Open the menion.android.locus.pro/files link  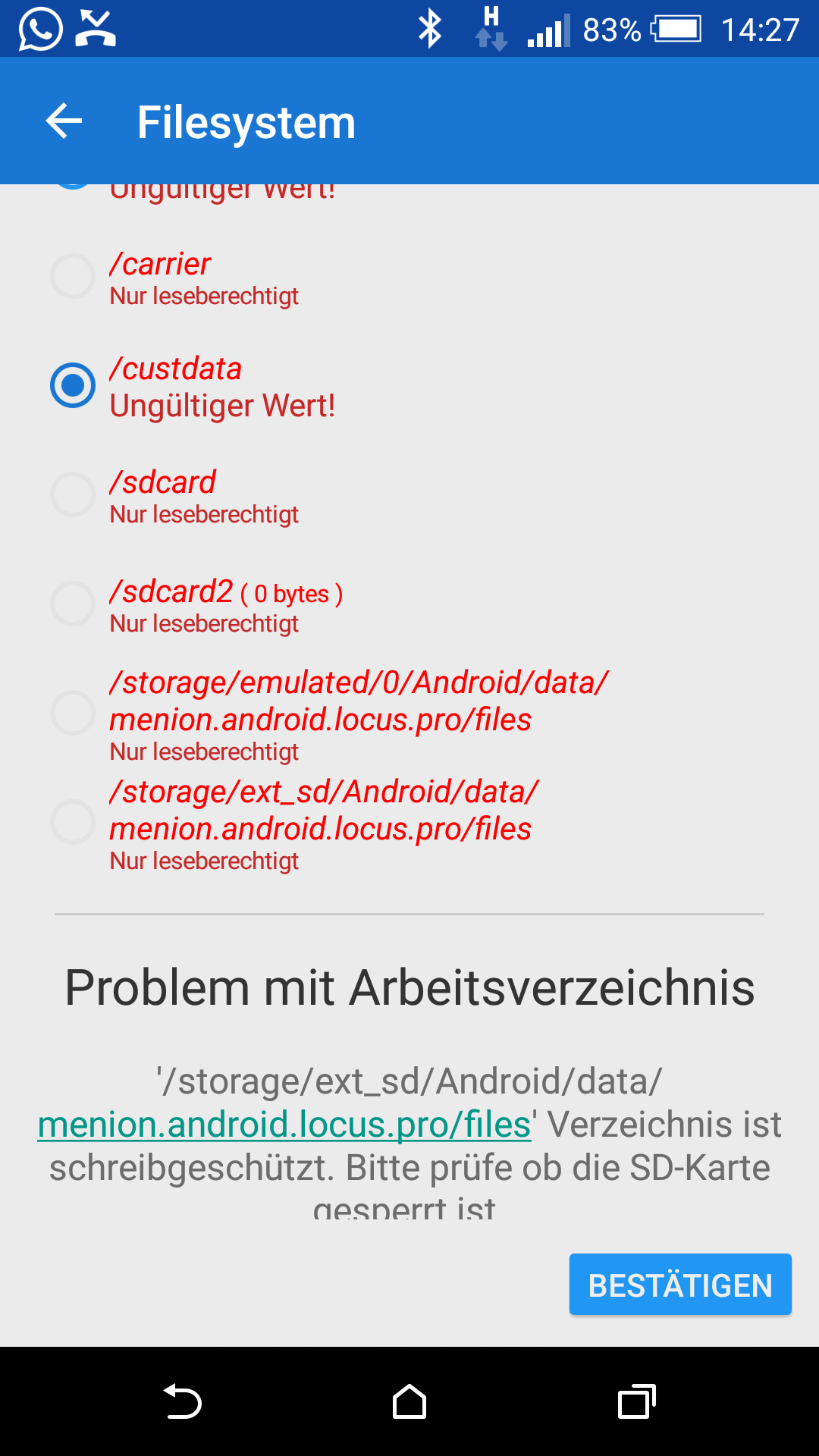point(284,1125)
